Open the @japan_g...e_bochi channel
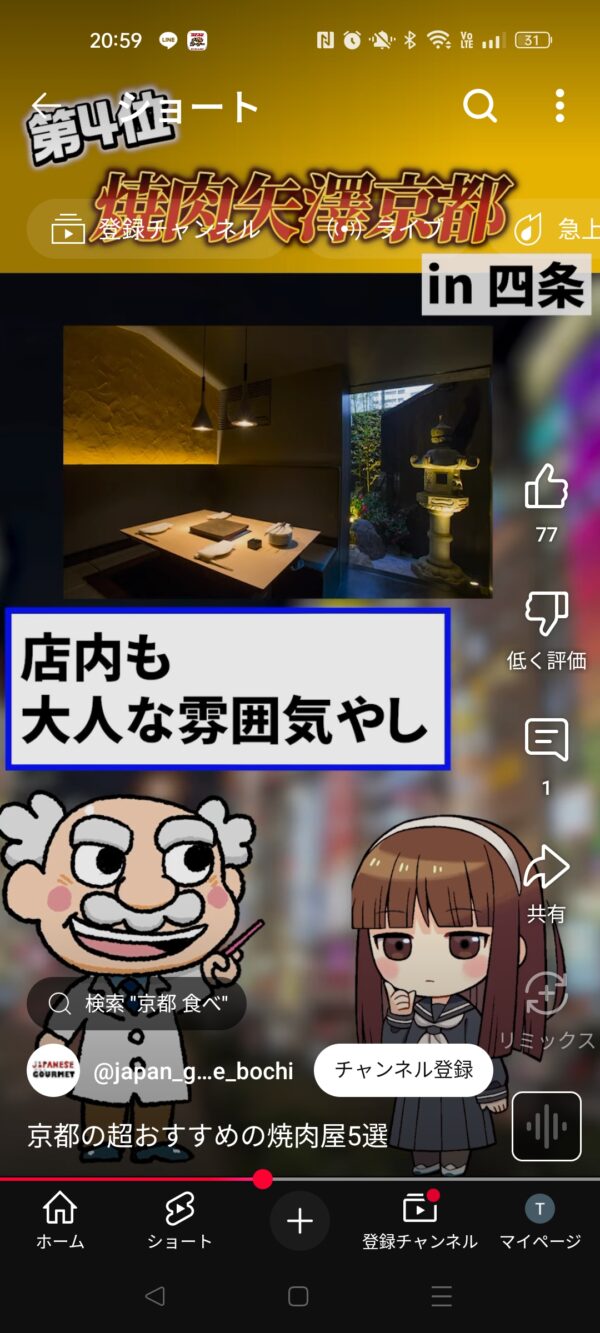The width and height of the screenshot is (600, 1333). tap(192, 1071)
